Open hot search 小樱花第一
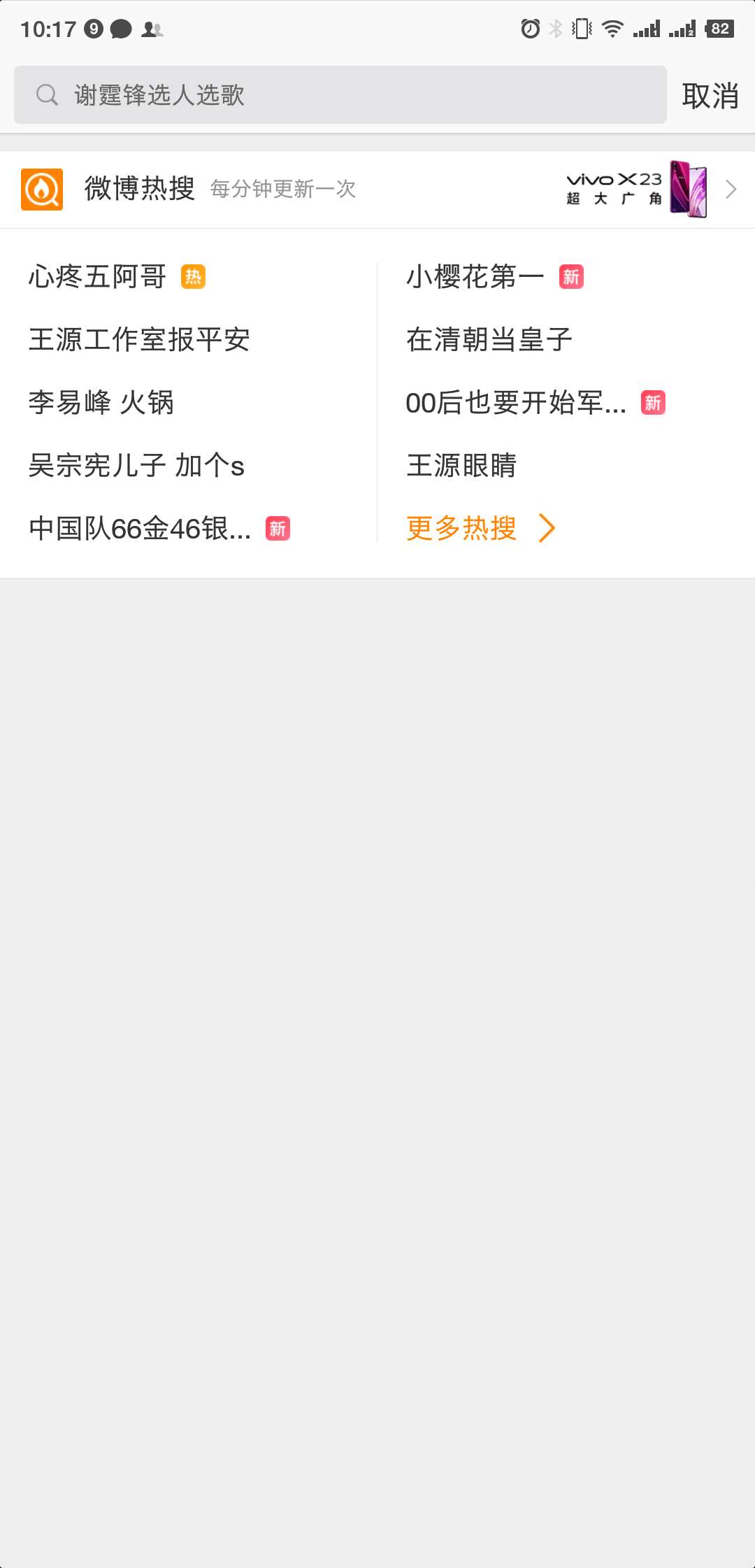This screenshot has width=755, height=1568. pos(475,277)
